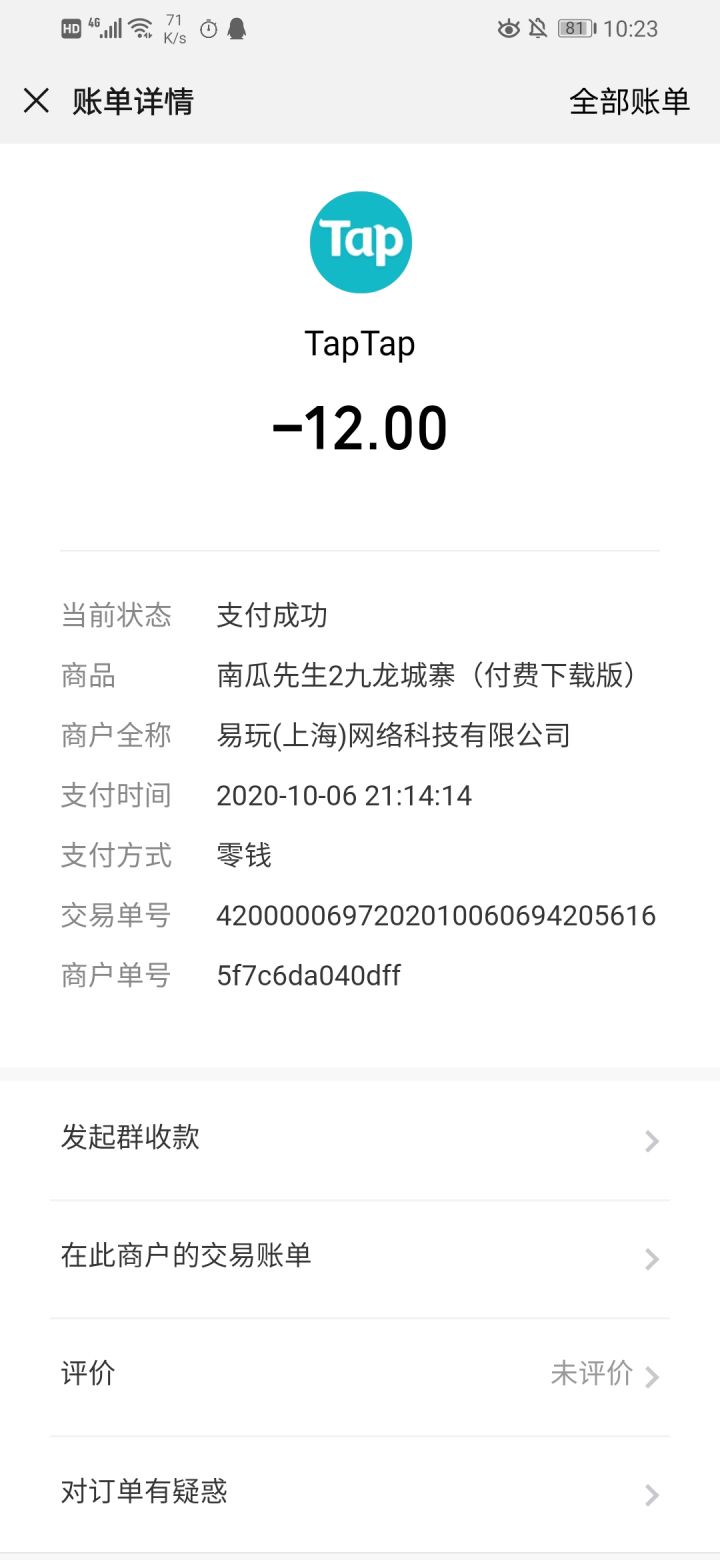Close the bill details page
Image resolution: width=720 pixels, height=1560 pixels.
tap(36, 101)
